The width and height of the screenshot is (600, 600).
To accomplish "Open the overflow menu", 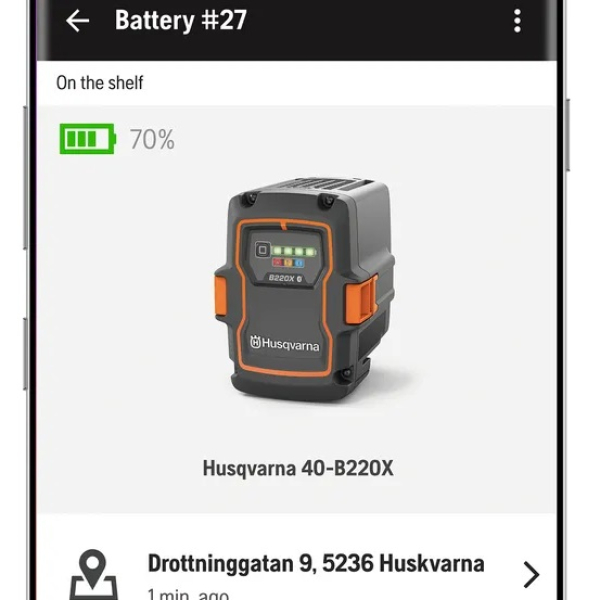I will 517,21.
